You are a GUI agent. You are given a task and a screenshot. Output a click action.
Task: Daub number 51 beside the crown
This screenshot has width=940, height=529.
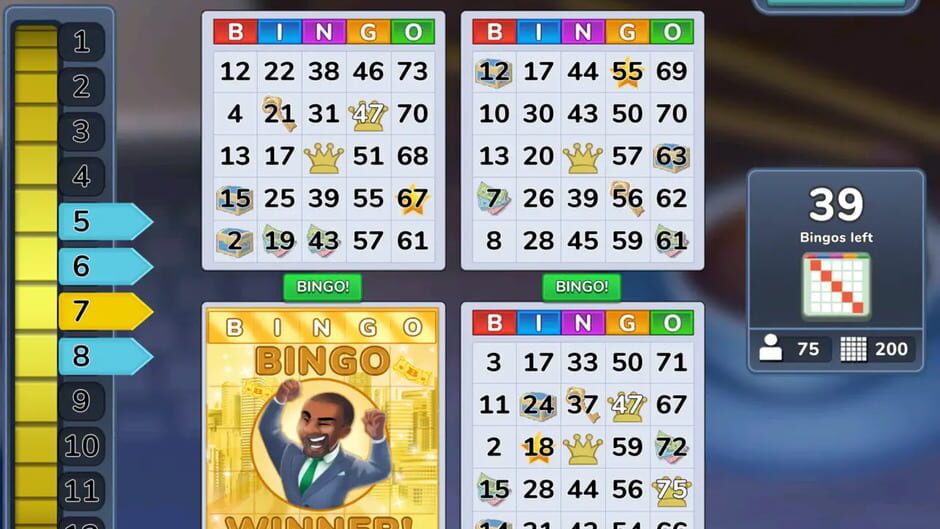(x=368, y=156)
